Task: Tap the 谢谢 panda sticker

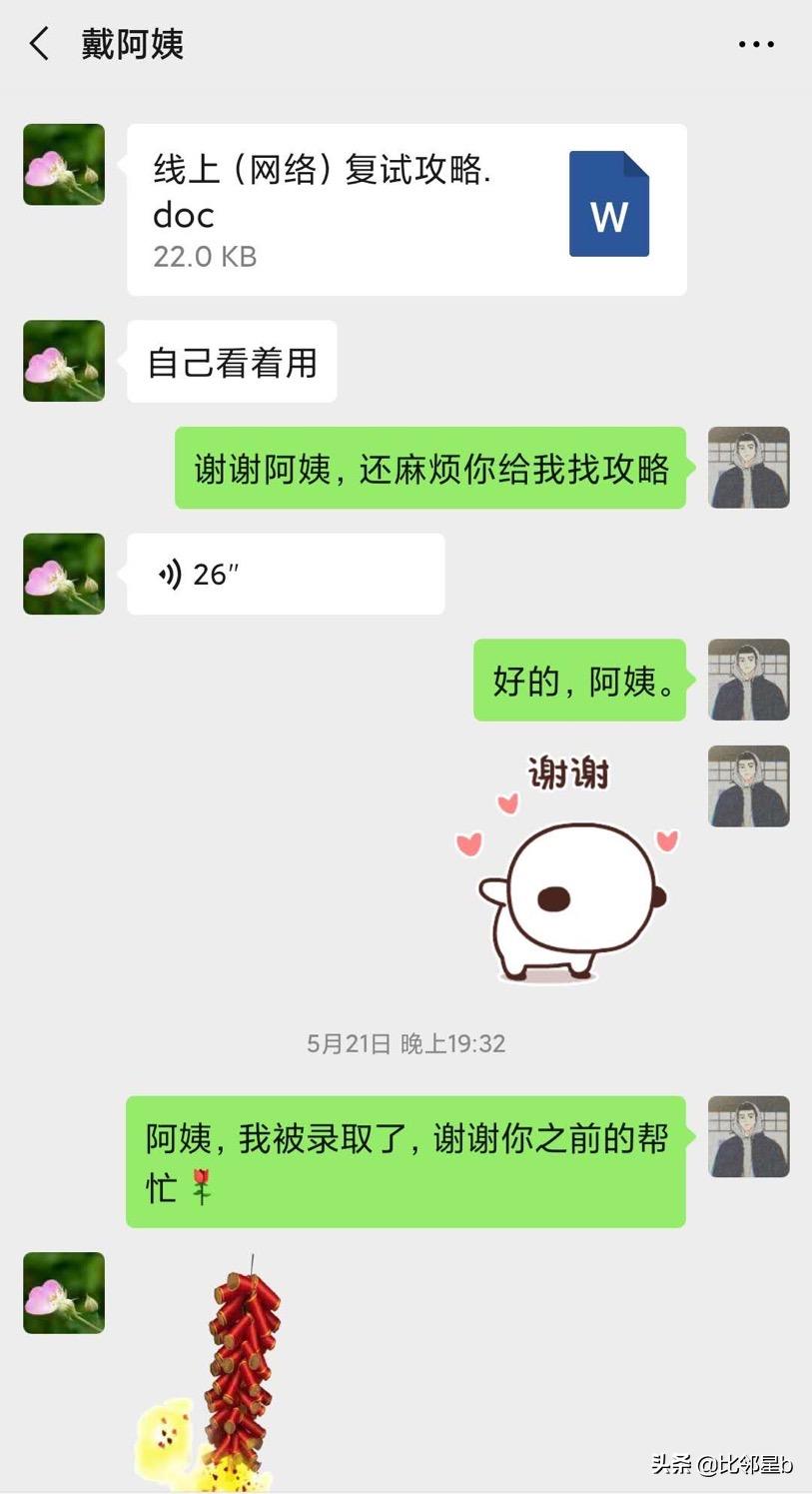Action: (x=574, y=879)
